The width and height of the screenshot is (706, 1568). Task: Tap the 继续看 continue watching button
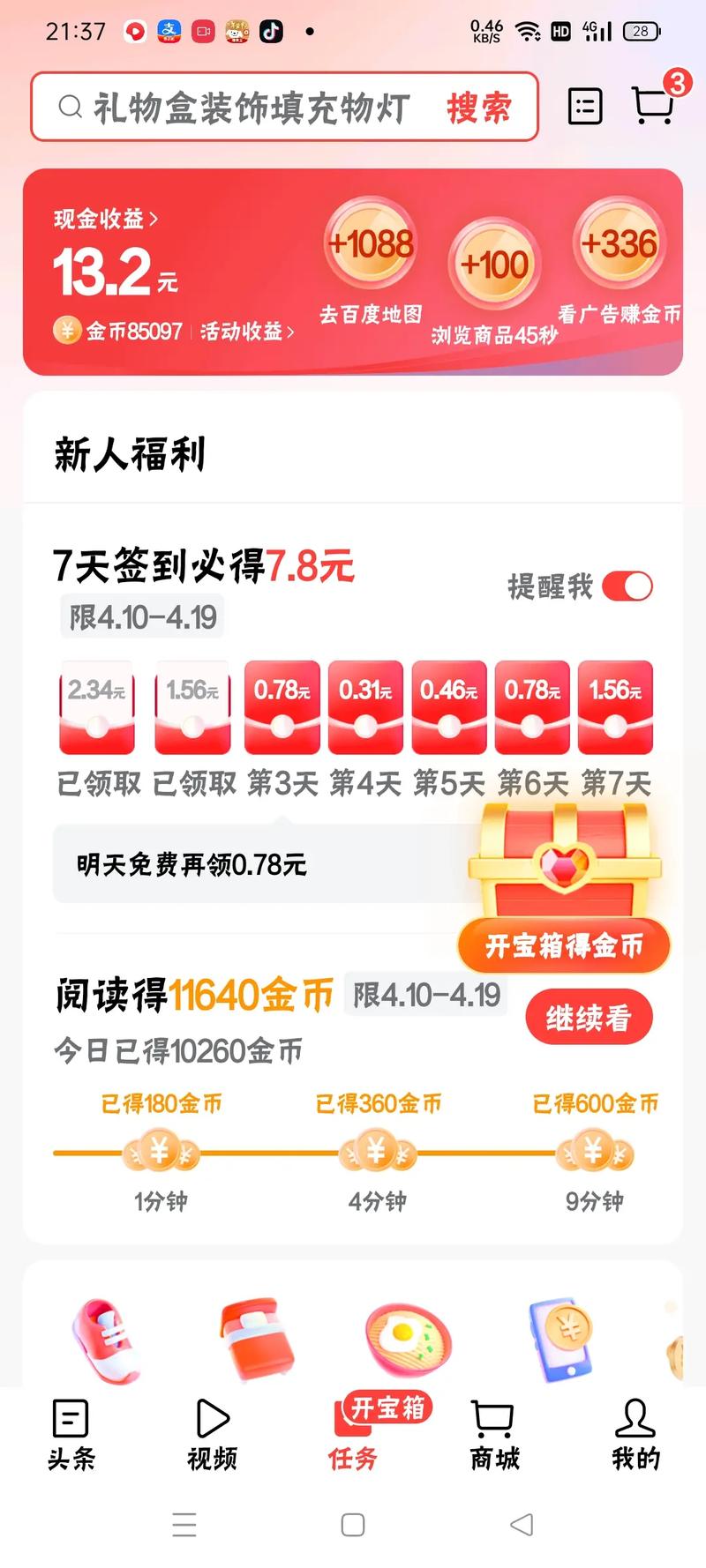(x=589, y=1016)
